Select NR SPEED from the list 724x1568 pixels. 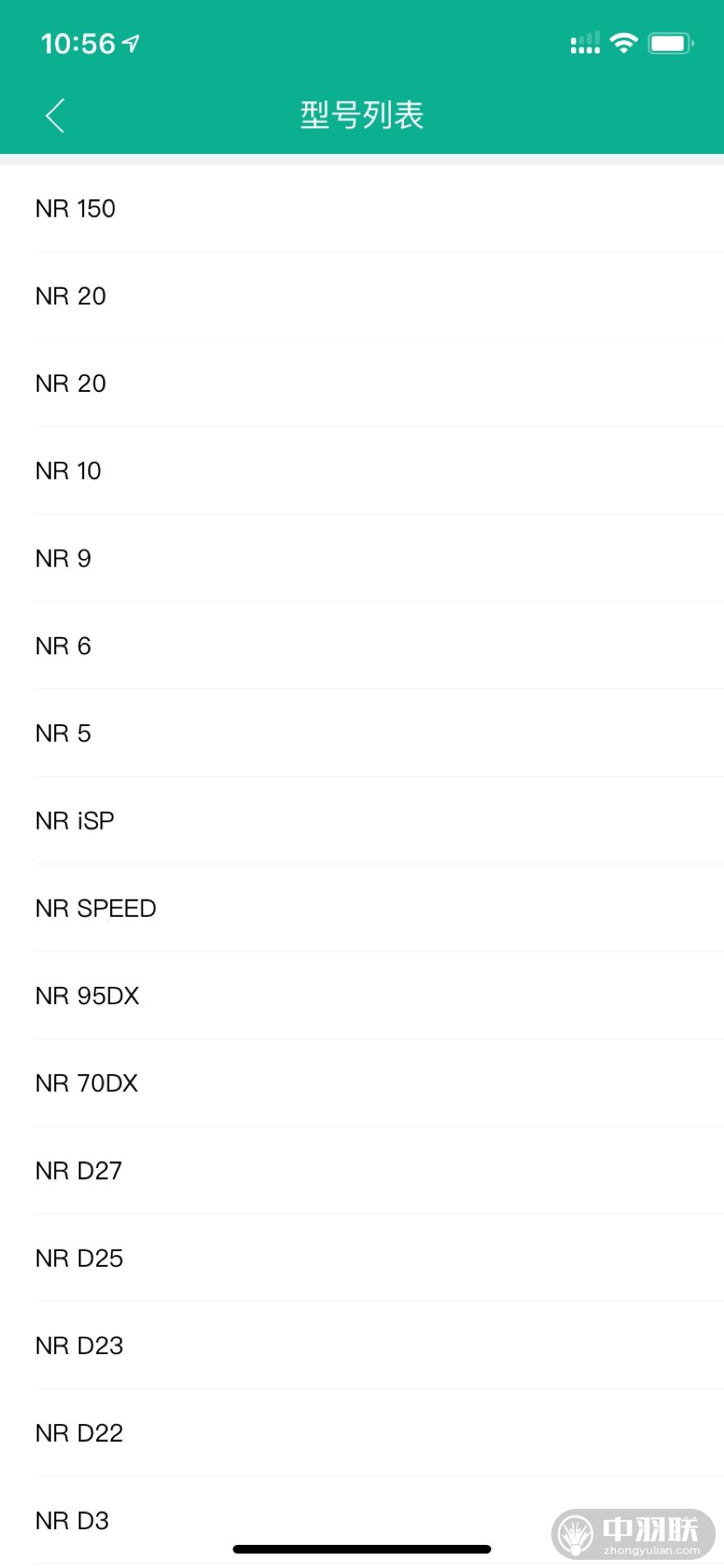[x=362, y=908]
